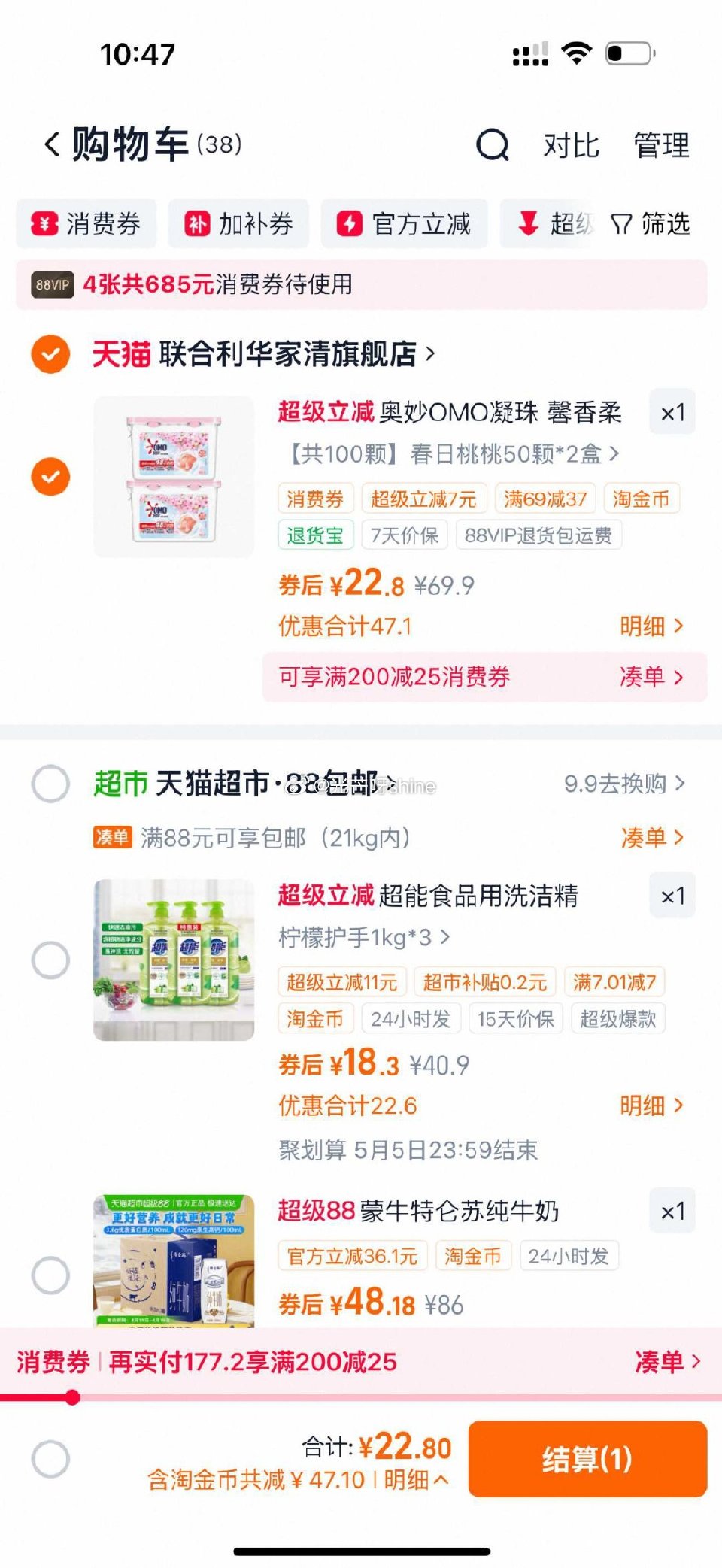
Task: Open 联合利华家清旗舰店 store page via chevron
Action: (429, 354)
